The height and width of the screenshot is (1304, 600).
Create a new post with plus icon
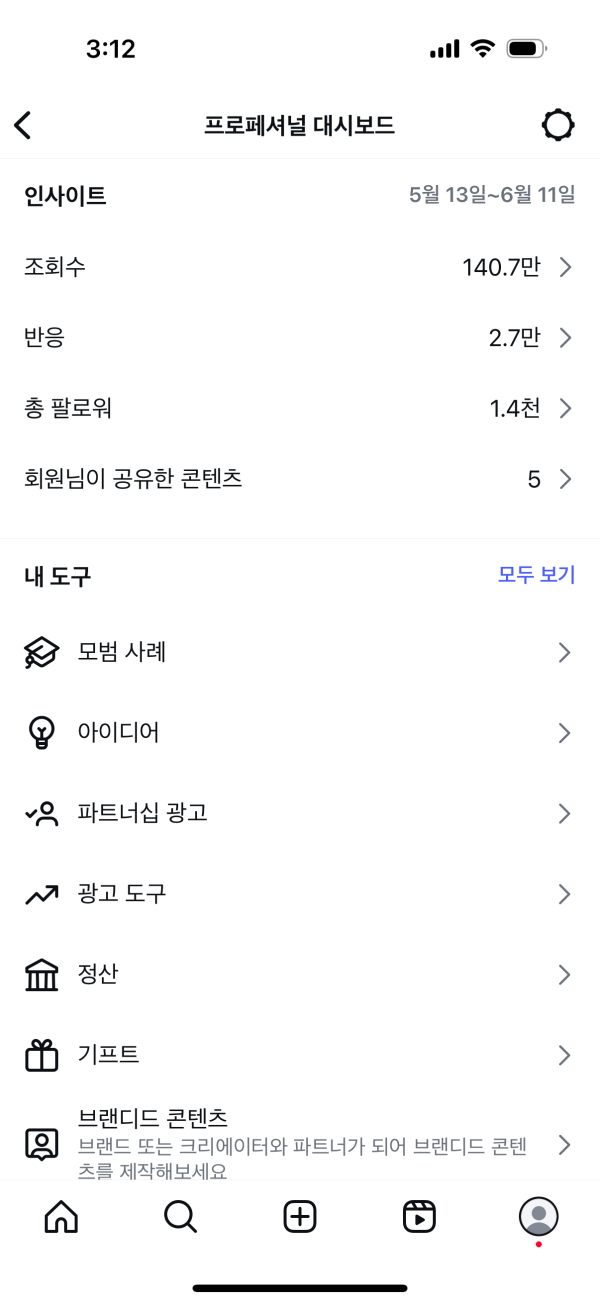(x=300, y=1216)
